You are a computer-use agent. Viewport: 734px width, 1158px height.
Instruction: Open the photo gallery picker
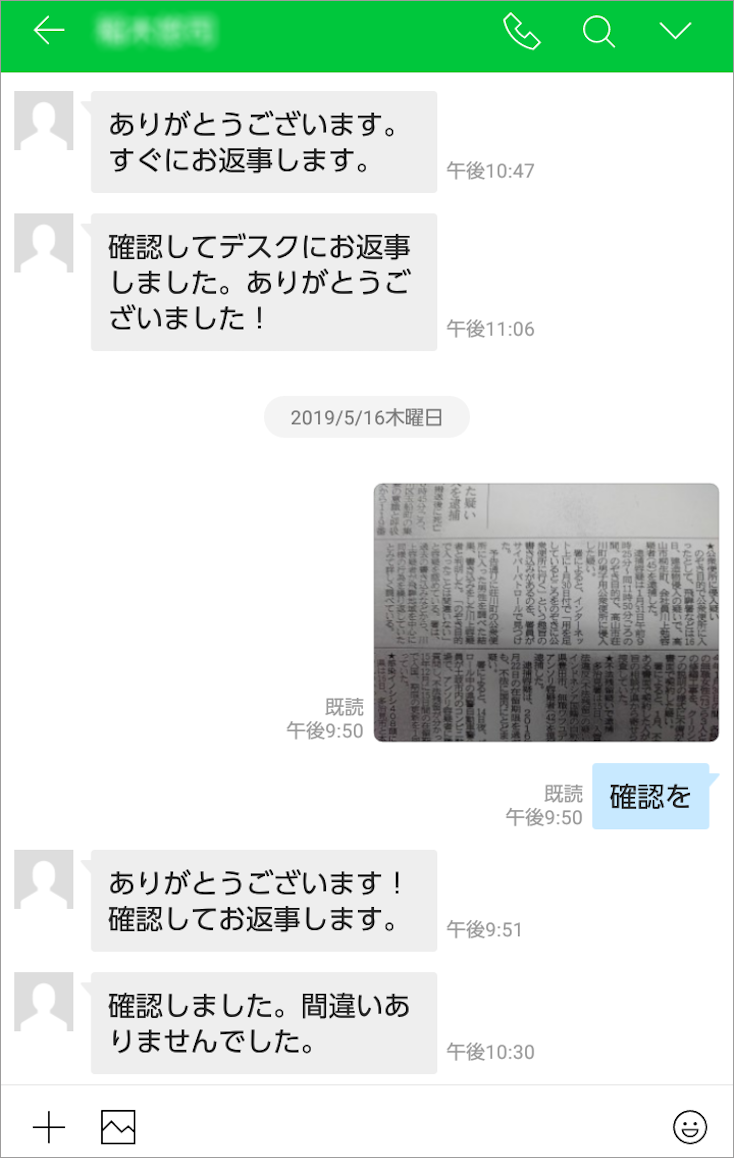pyautogui.click(x=118, y=1127)
